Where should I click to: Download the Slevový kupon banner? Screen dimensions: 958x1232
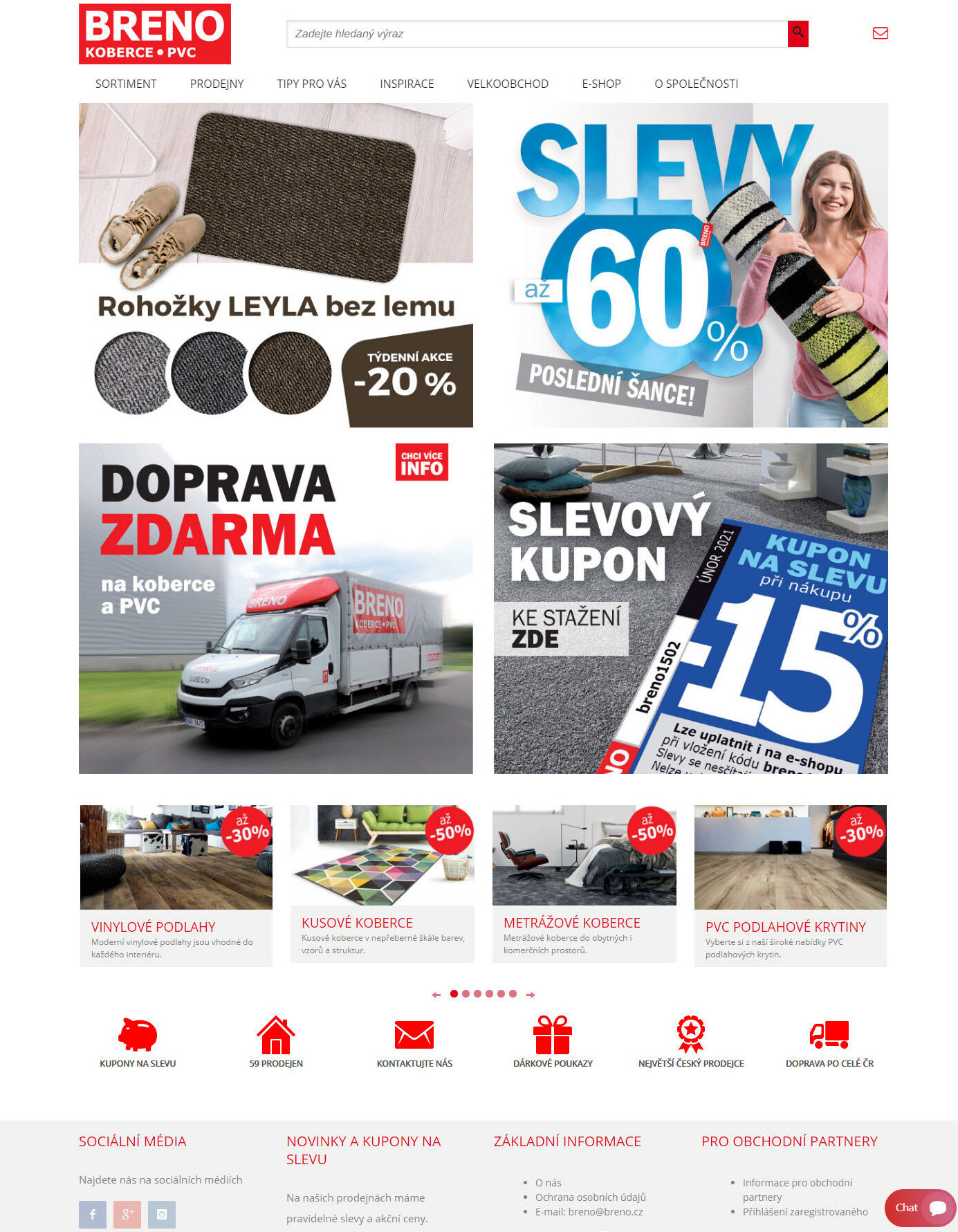coord(690,608)
